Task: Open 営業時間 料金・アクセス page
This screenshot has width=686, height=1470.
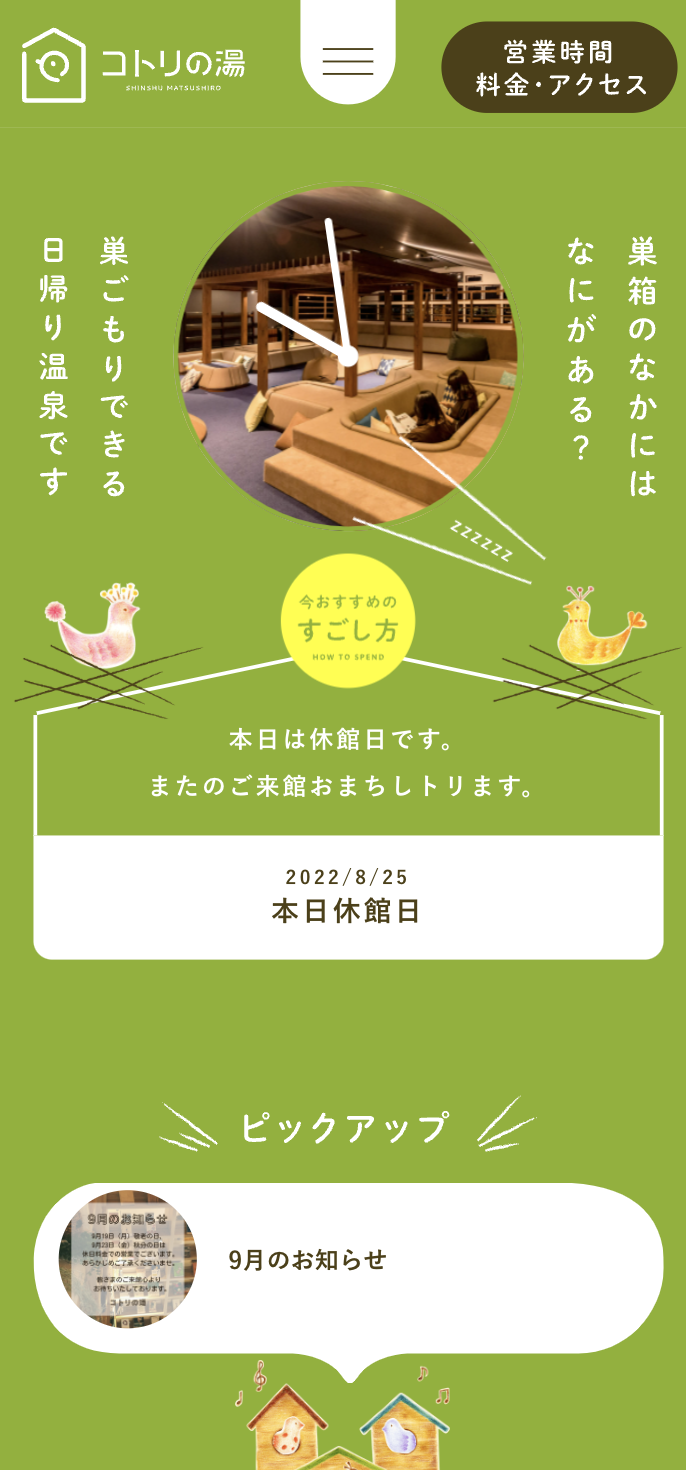Action: point(560,68)
